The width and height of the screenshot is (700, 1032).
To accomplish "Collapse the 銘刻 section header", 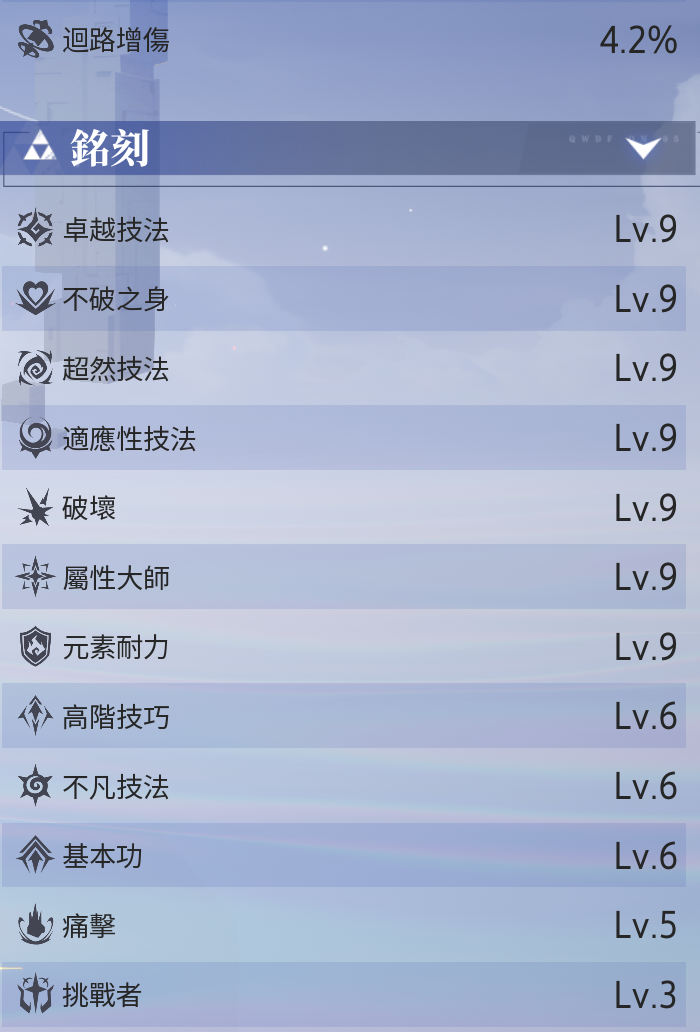I will tap(347, 147).
